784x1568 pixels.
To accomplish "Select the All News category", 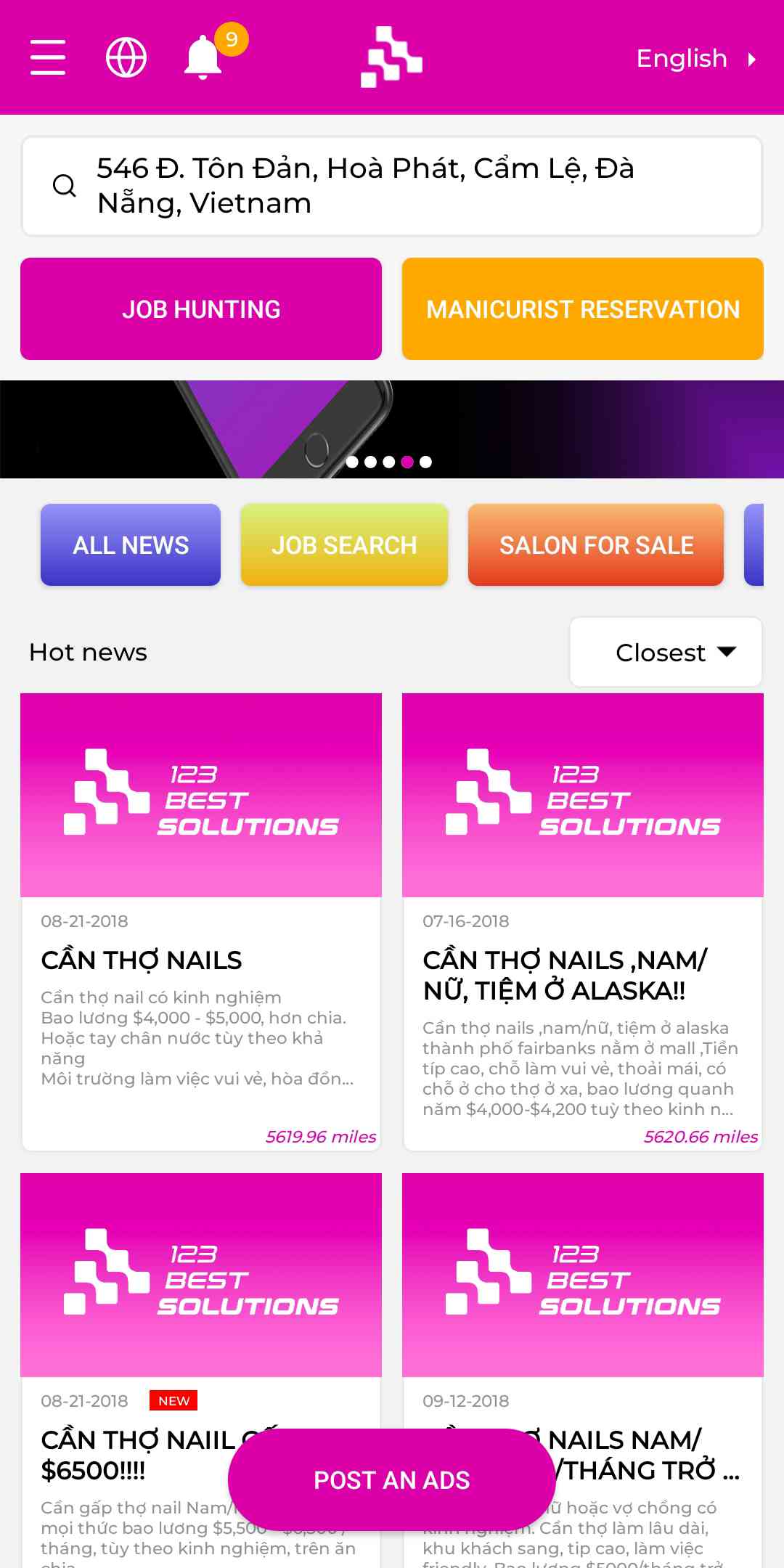I will click(x=131, y=545).
